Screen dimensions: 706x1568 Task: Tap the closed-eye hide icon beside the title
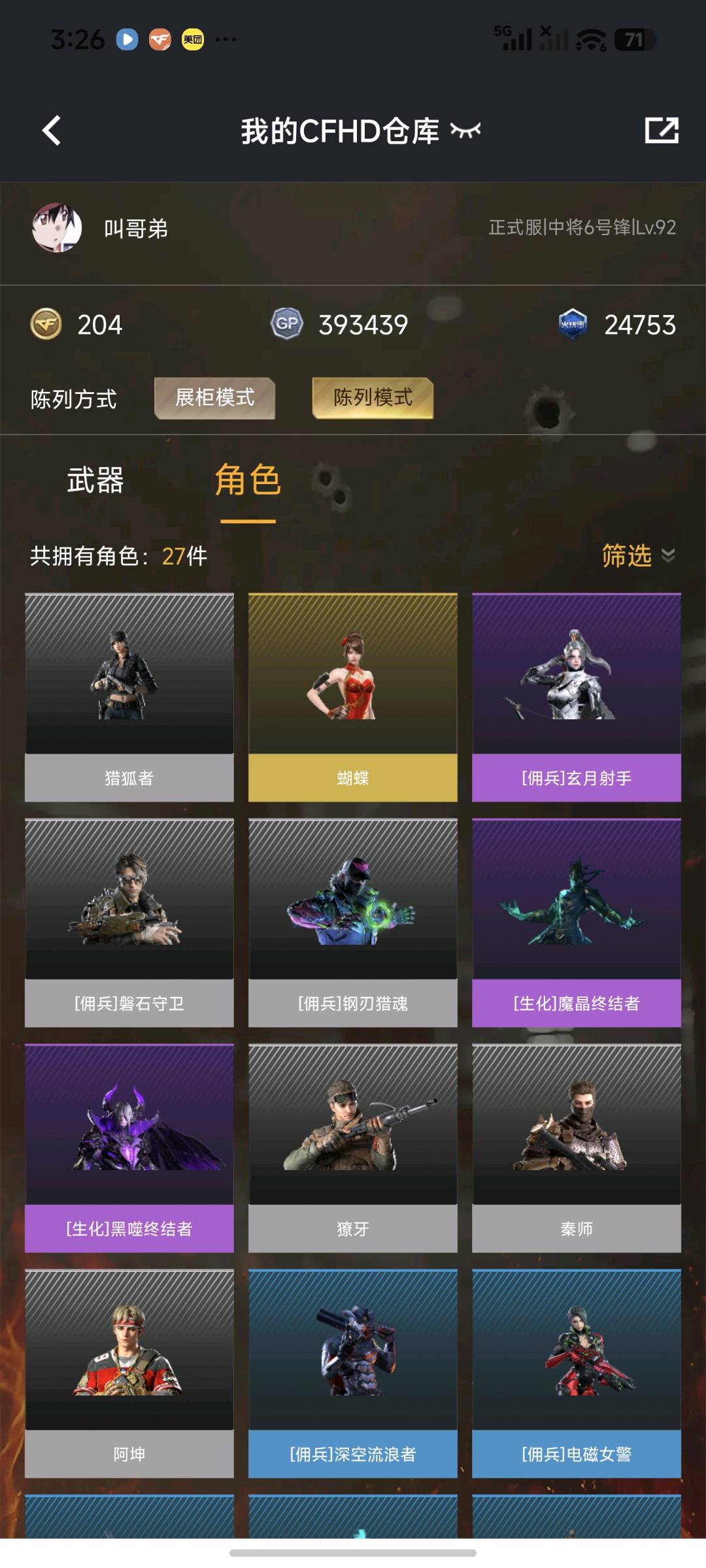tap(465, 131)
